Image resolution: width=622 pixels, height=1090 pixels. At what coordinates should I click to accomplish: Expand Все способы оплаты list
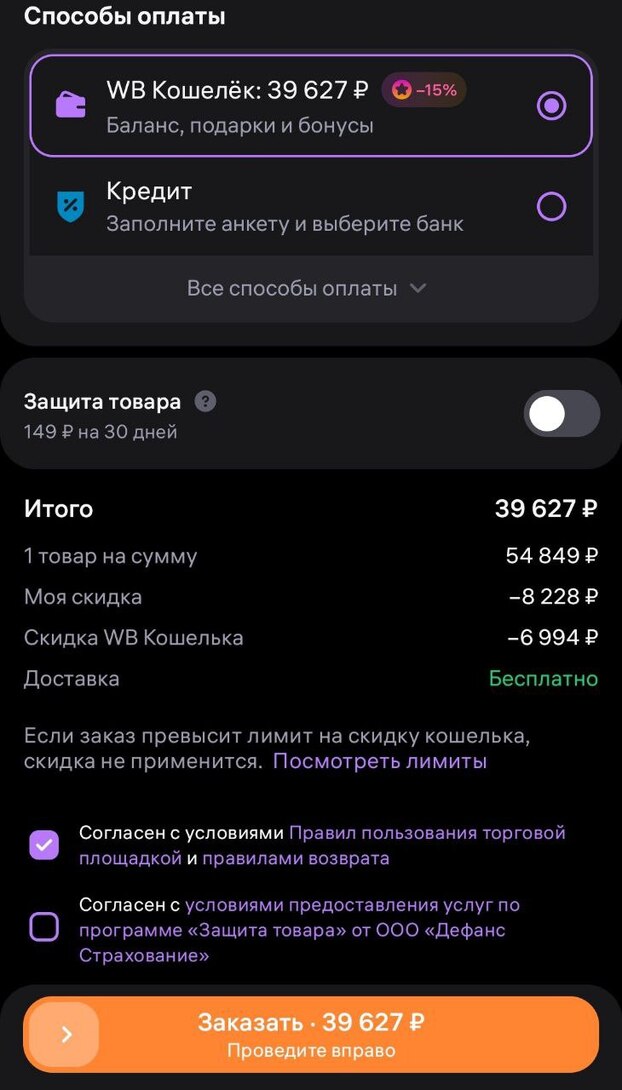(x=307, y=288)
